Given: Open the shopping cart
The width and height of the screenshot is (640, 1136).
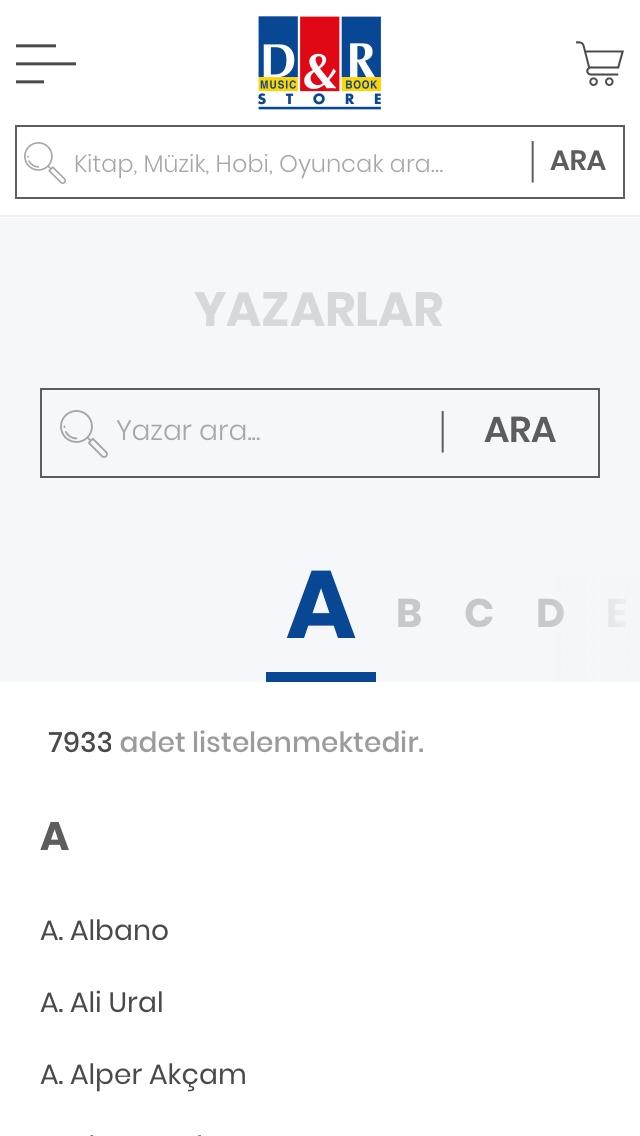Looking at the screenshot, I should point(599,63).
